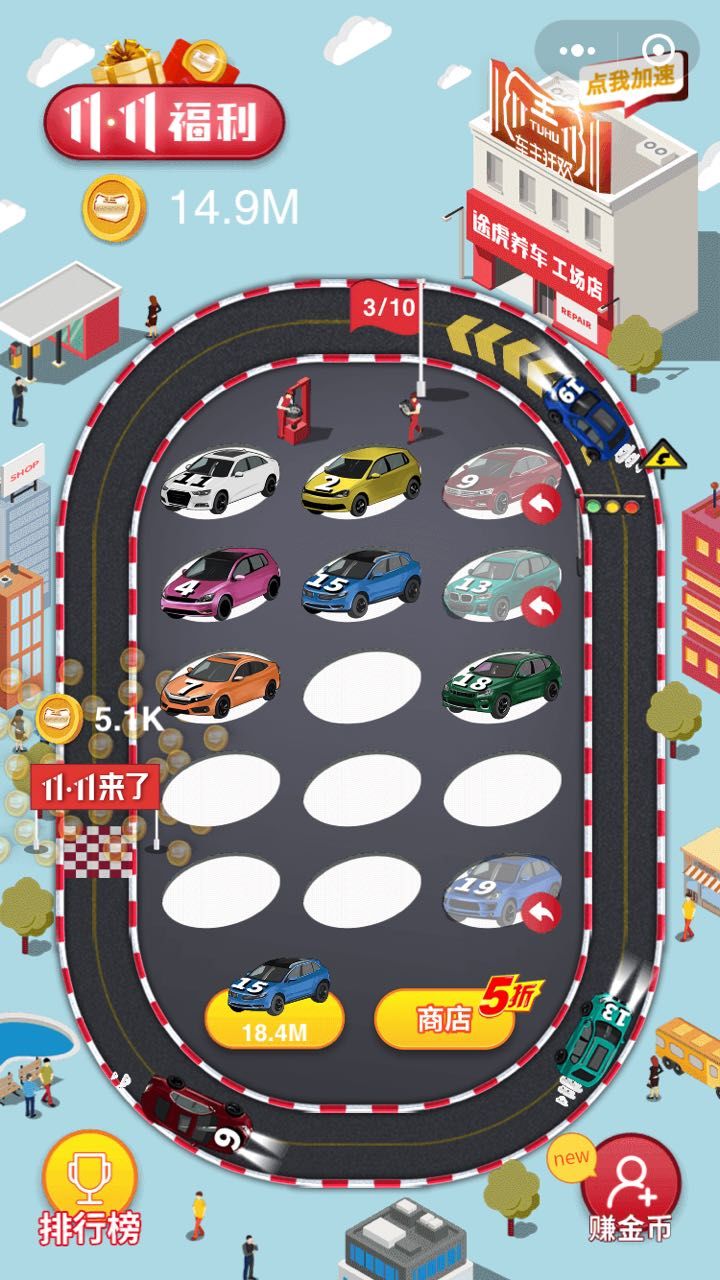The height and width of the screenshot is (1280, 720).
Task: Close the mini-program via circle icon
Action: click(658, 49)
